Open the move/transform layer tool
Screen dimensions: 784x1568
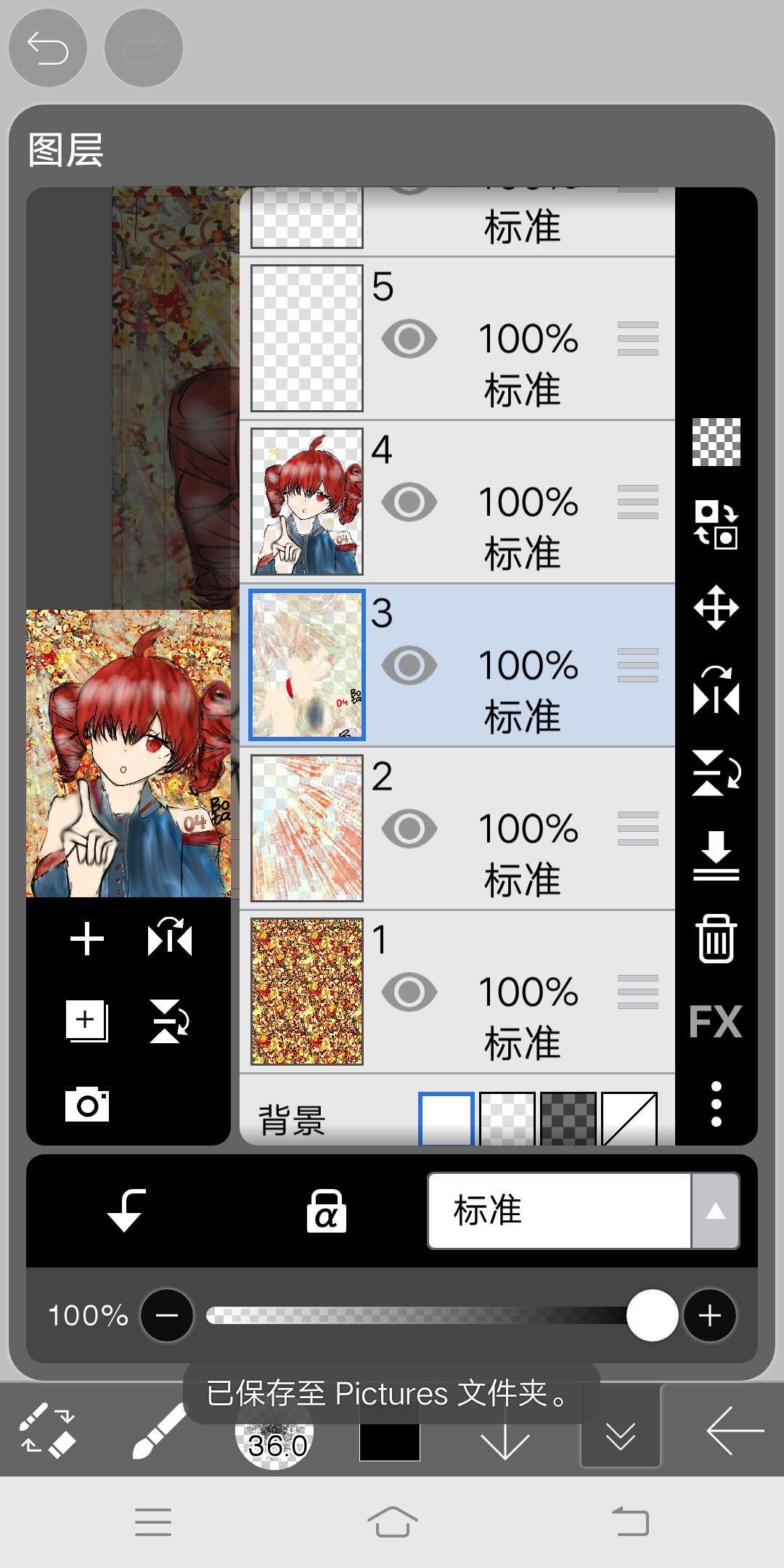[x=716, y=608]
